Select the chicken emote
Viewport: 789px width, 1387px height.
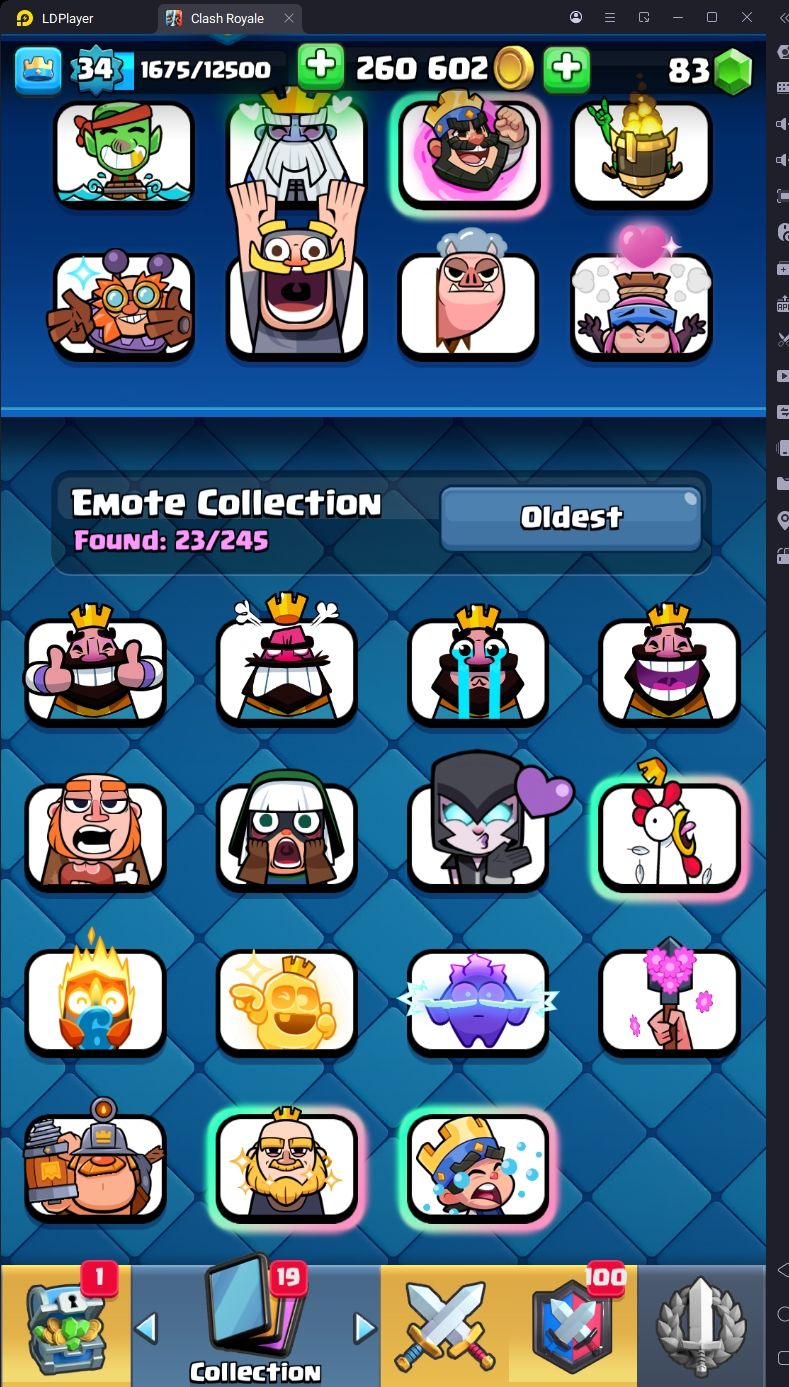[x=669, y=835]
